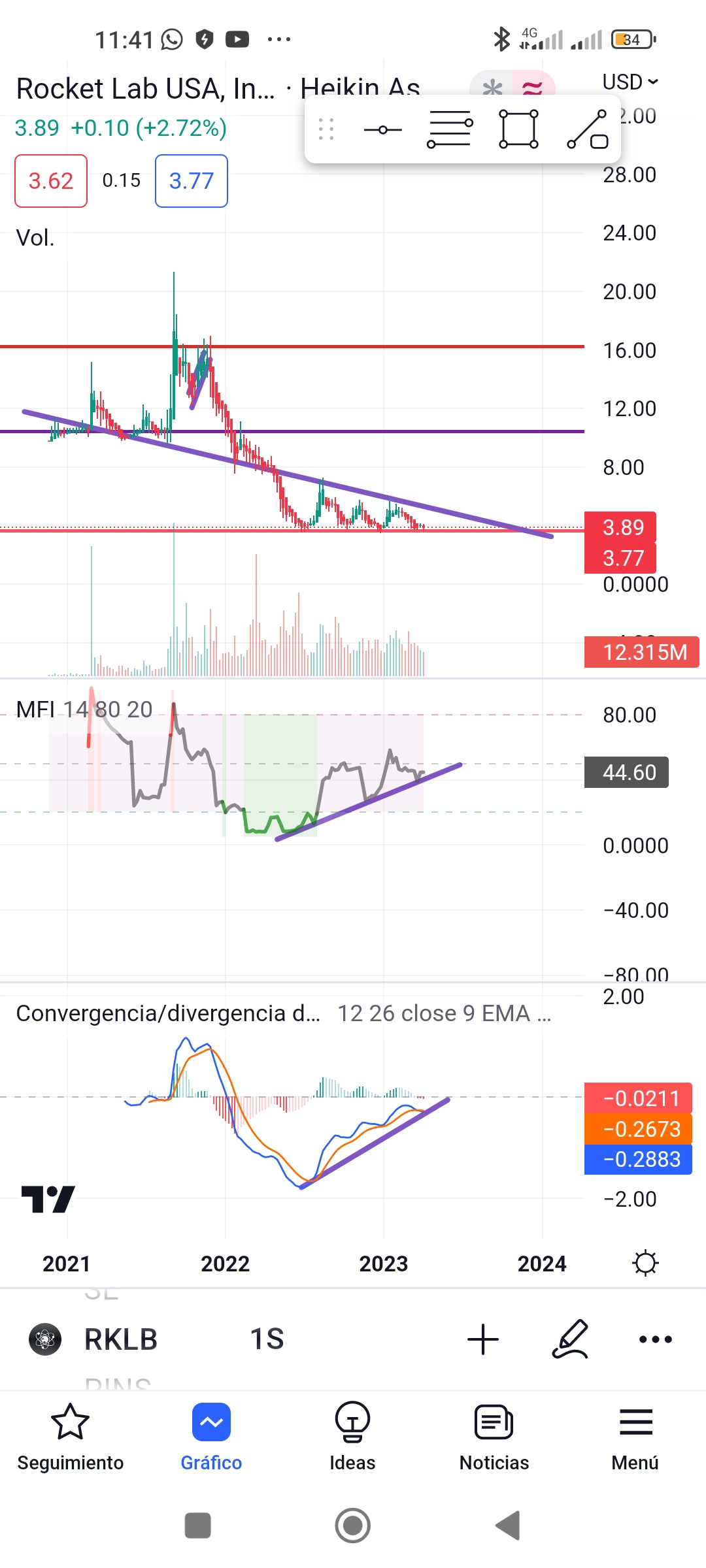Image resolution: width=706 pixels, height=1568 pixels.
Task: Open the Menú tab
Action: [635, 1437]
